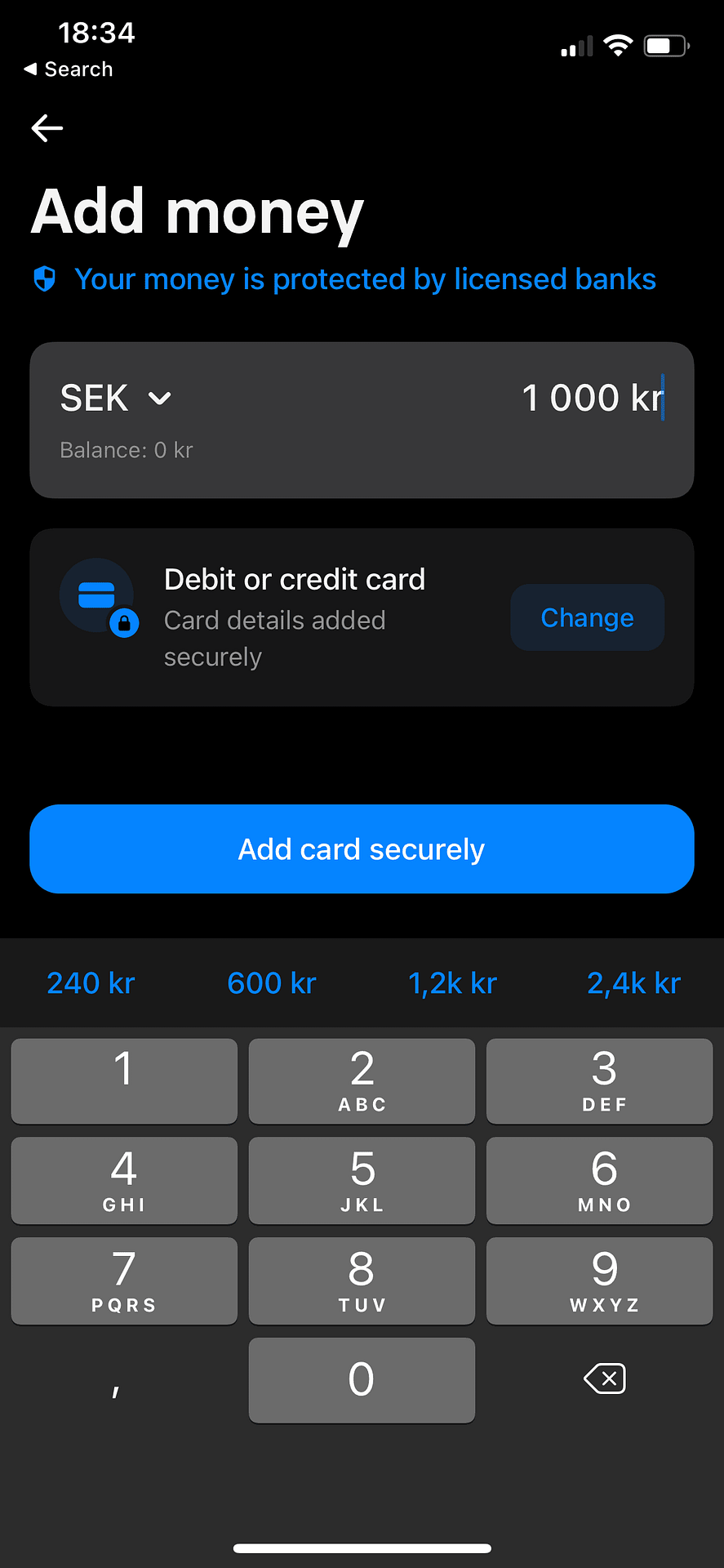Return to Search via status bar link
Viewport: 724px width, 1568px height.
(69, 69)
